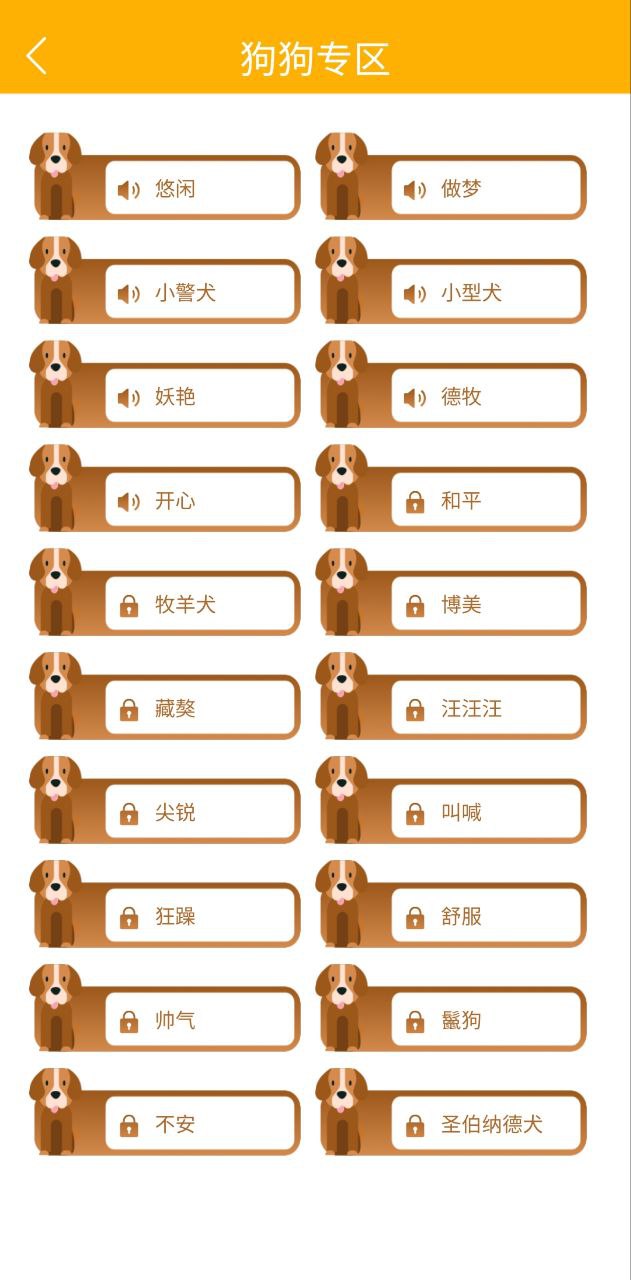This screenshot has height=1280, width=631.
Task: Play the 开心 dog sound
Action: click(200, 500)
